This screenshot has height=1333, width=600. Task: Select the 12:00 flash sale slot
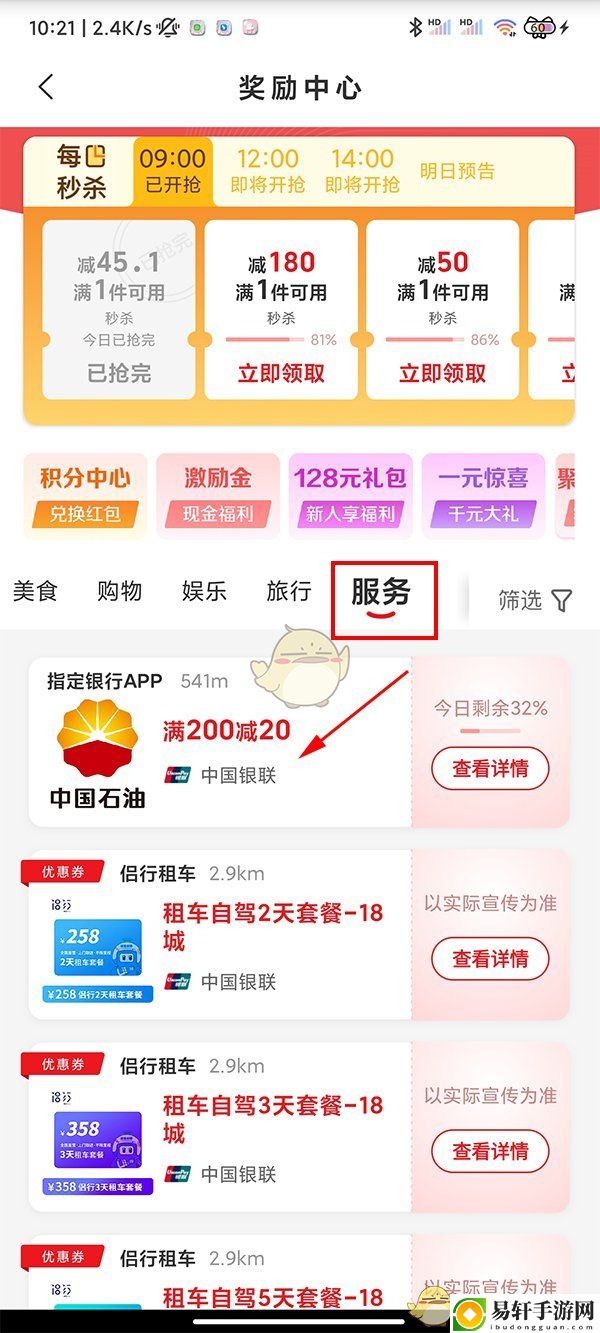click(265, 171)
